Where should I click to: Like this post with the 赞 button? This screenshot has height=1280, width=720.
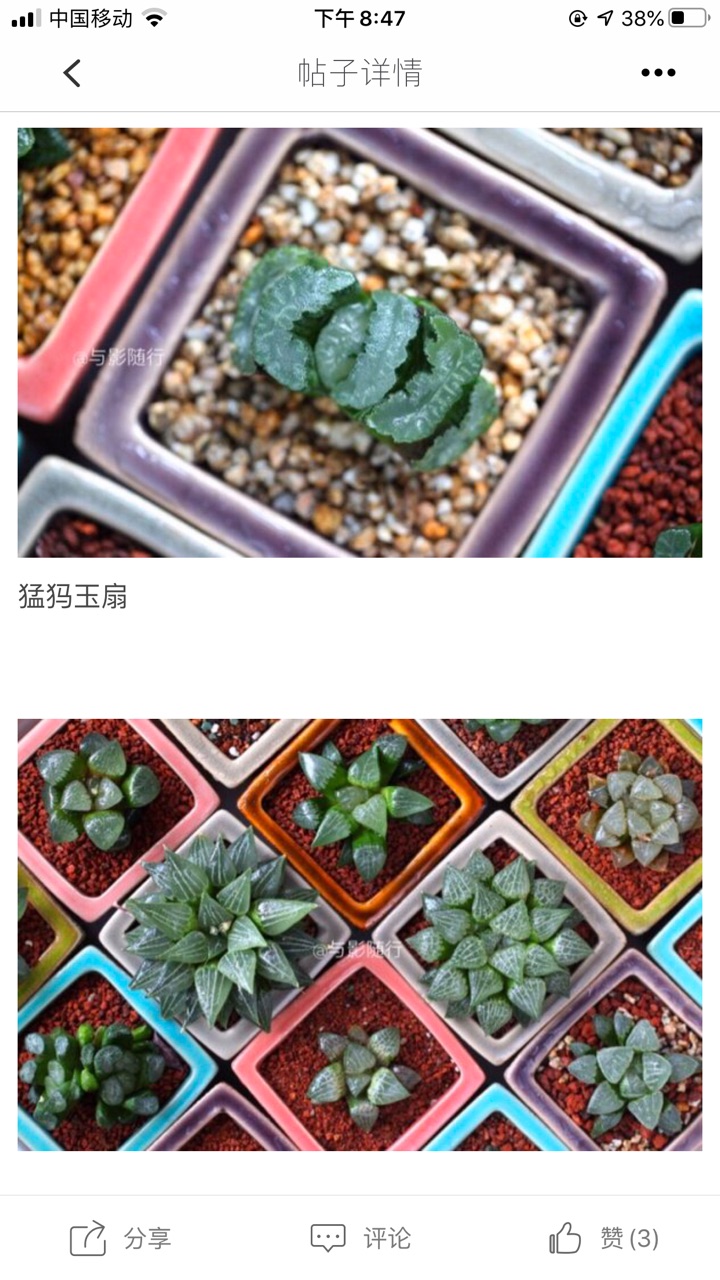[x=604, y=1239]
